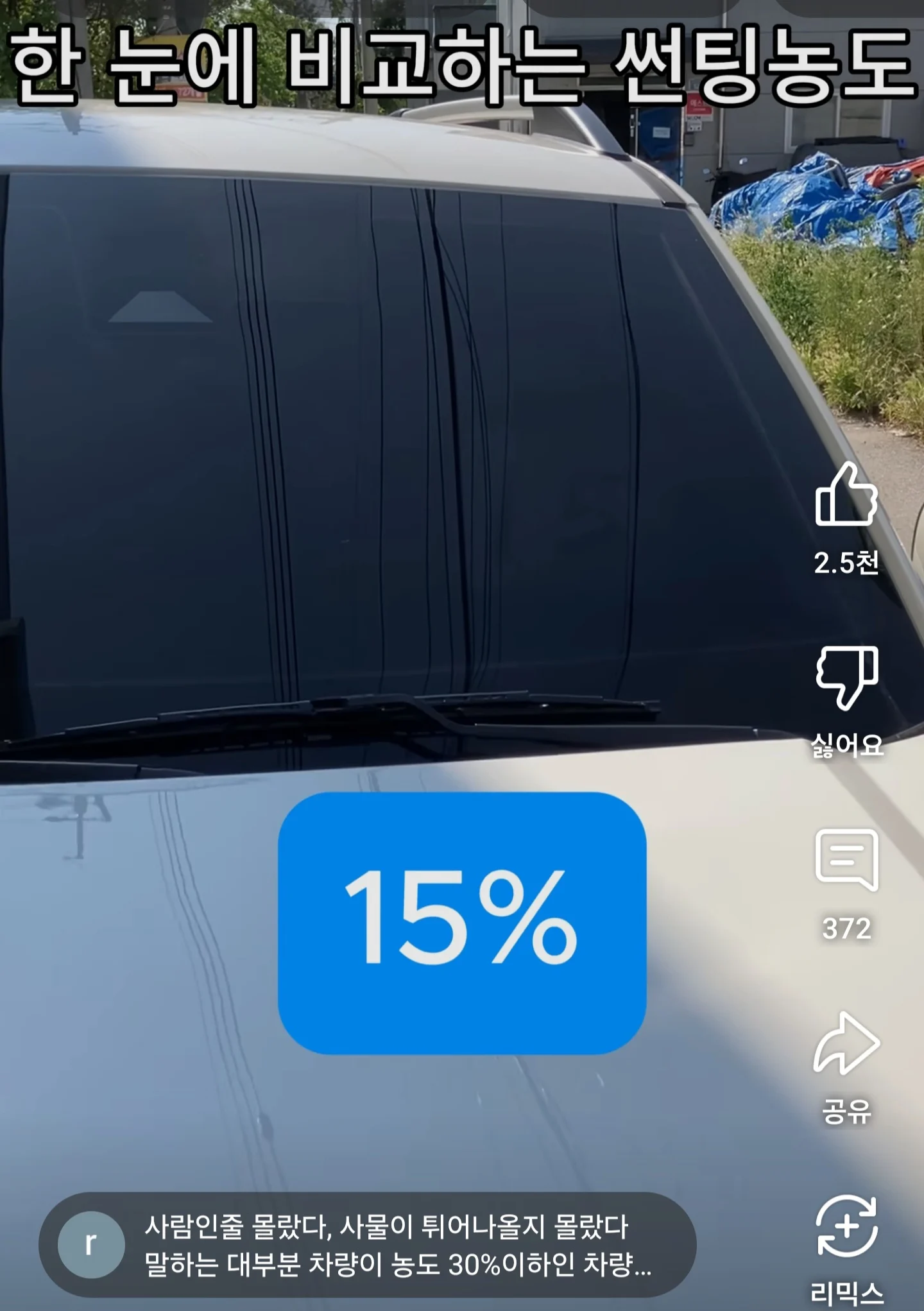Remix this short with 리믹스
The image size is (924, 1311).
pos(846,1226)
